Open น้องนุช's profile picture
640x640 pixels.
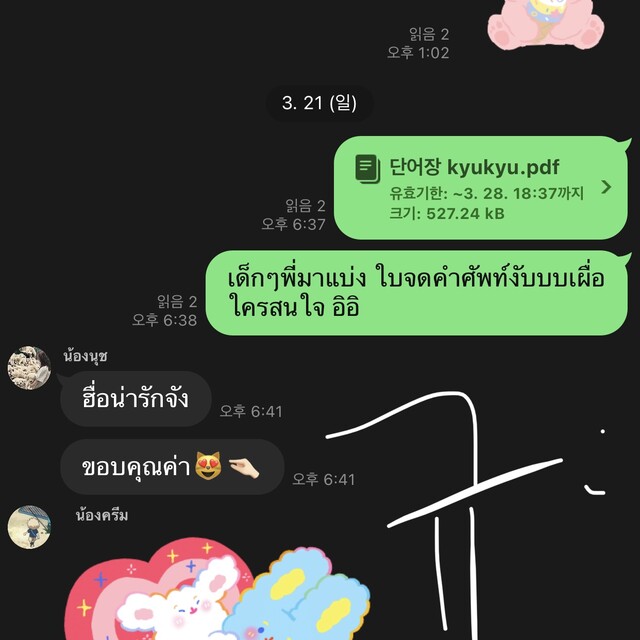pos(29,368)
